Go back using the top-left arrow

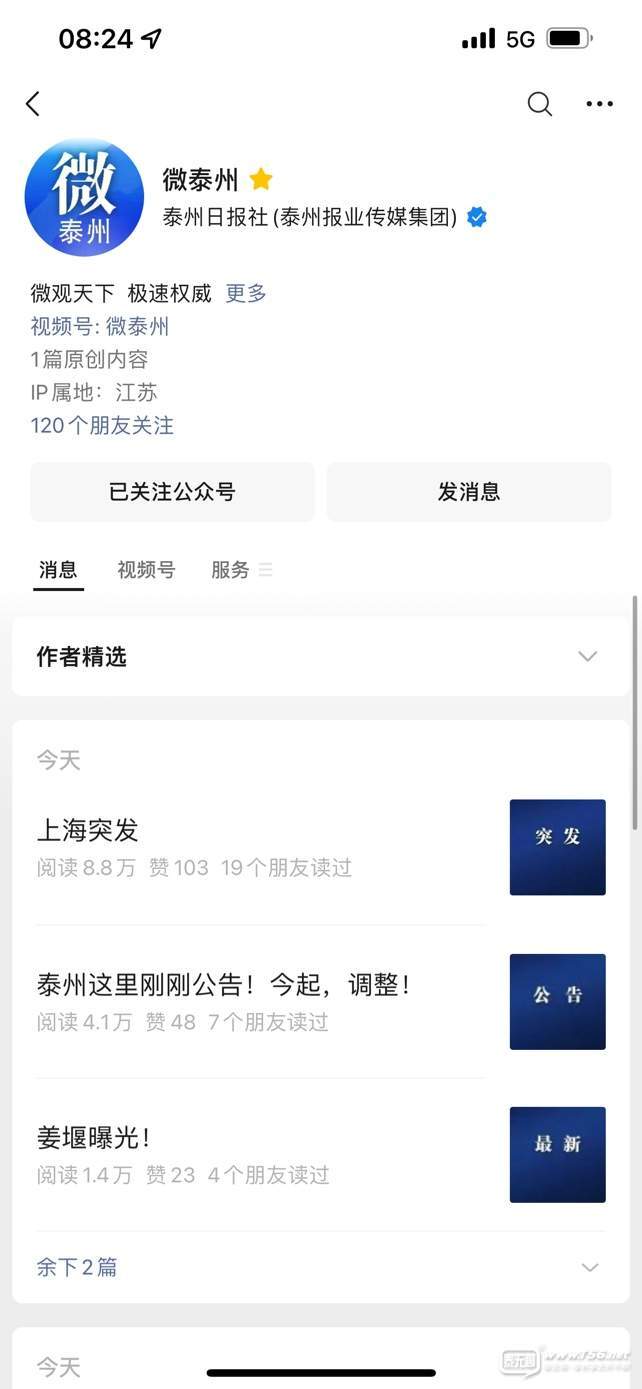(33, 104)
